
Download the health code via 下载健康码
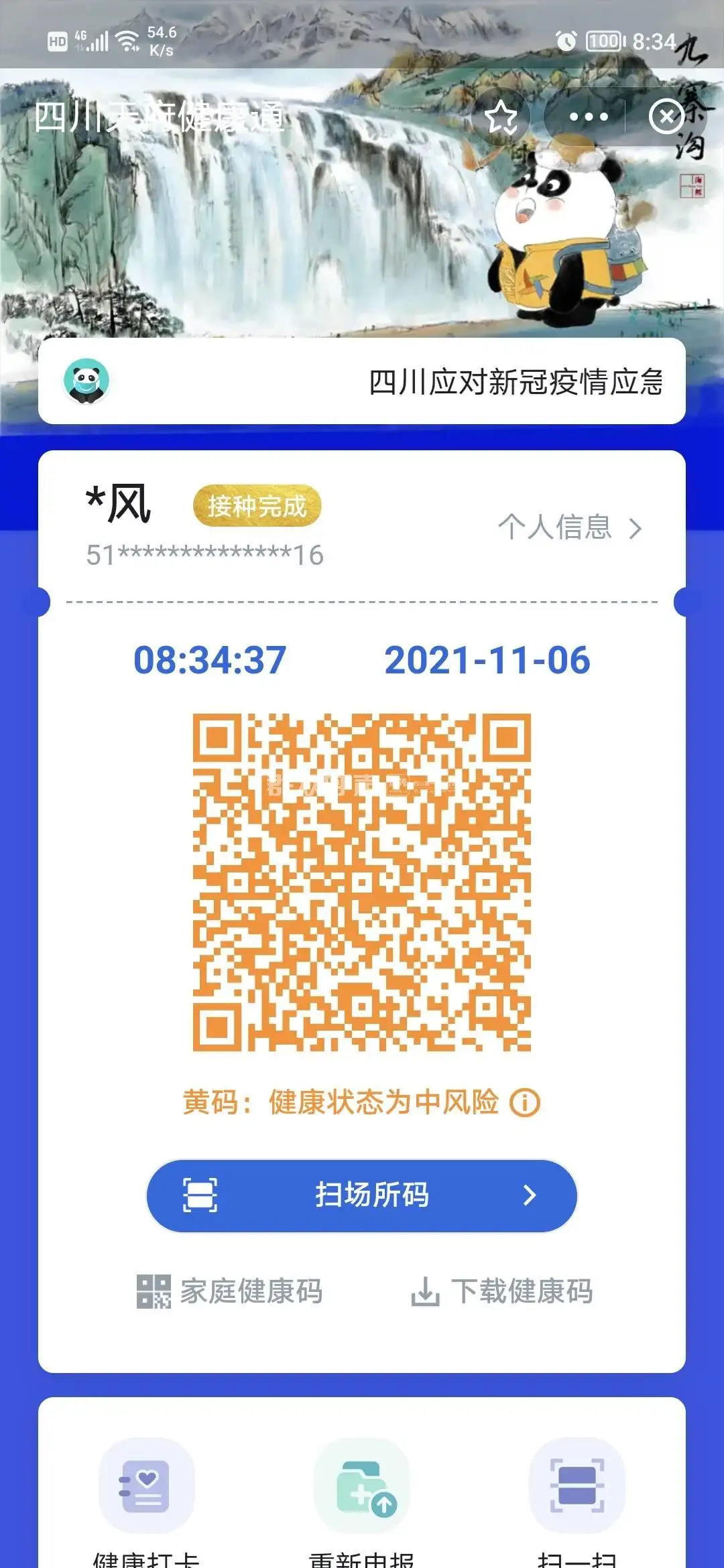502,1291
